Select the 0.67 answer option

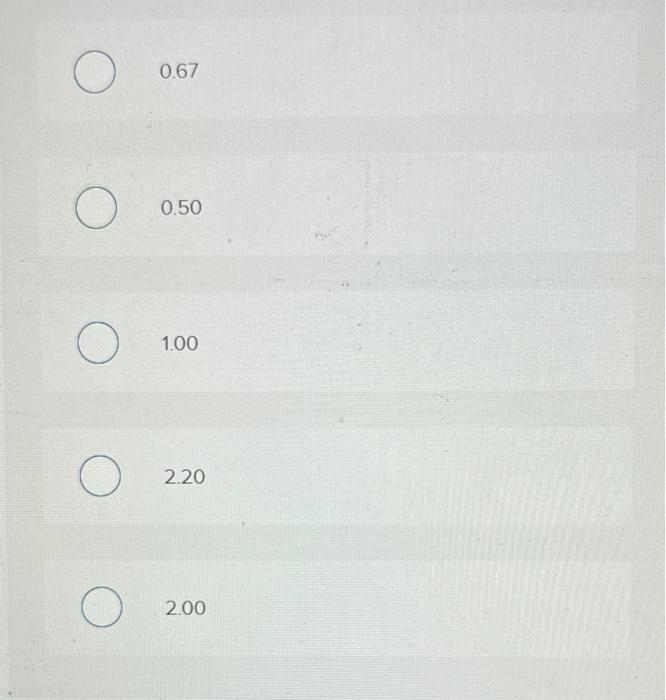95,73
